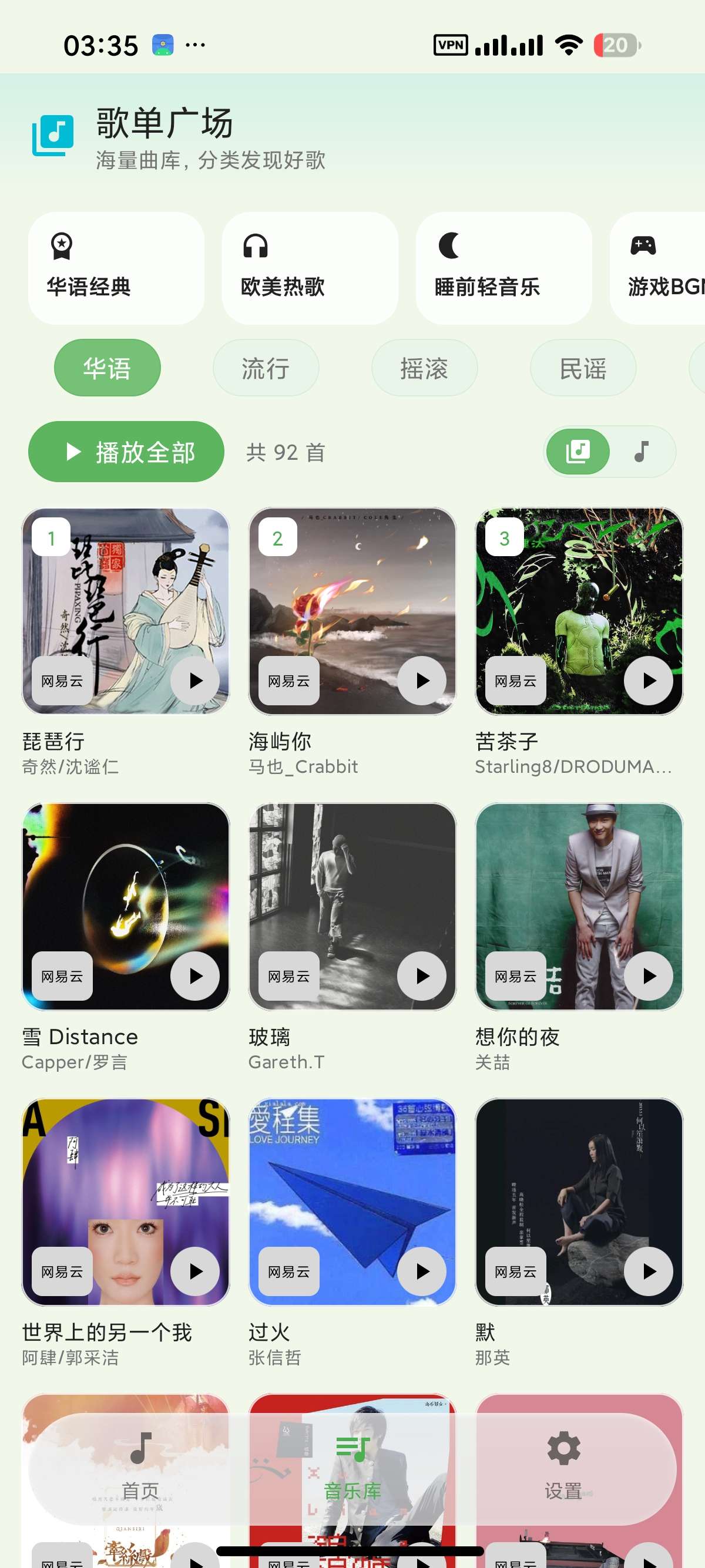Open the 华语经典 category card
The height and width of the screenshot is (1568, 705).
(x=116, y=268)
